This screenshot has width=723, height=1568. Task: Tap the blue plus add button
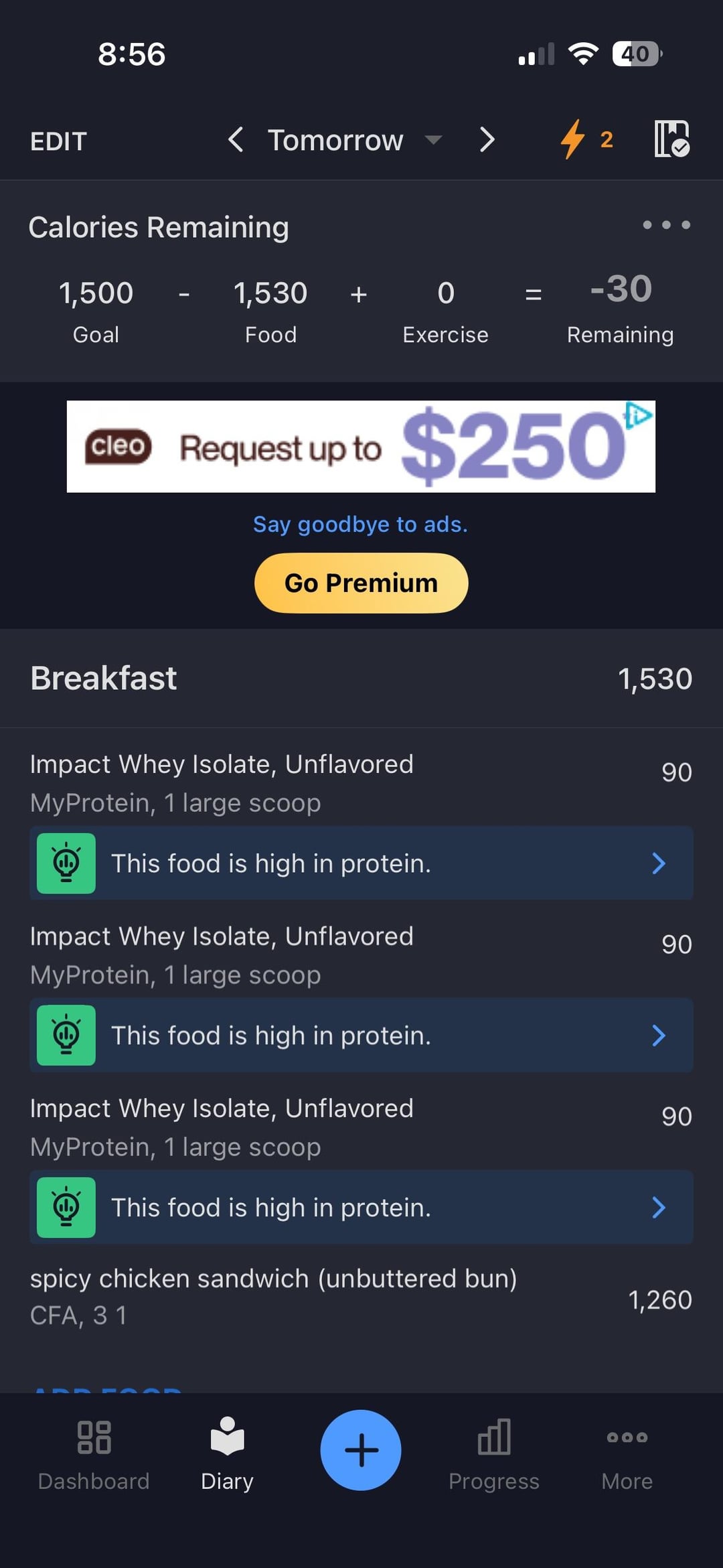361,1449
